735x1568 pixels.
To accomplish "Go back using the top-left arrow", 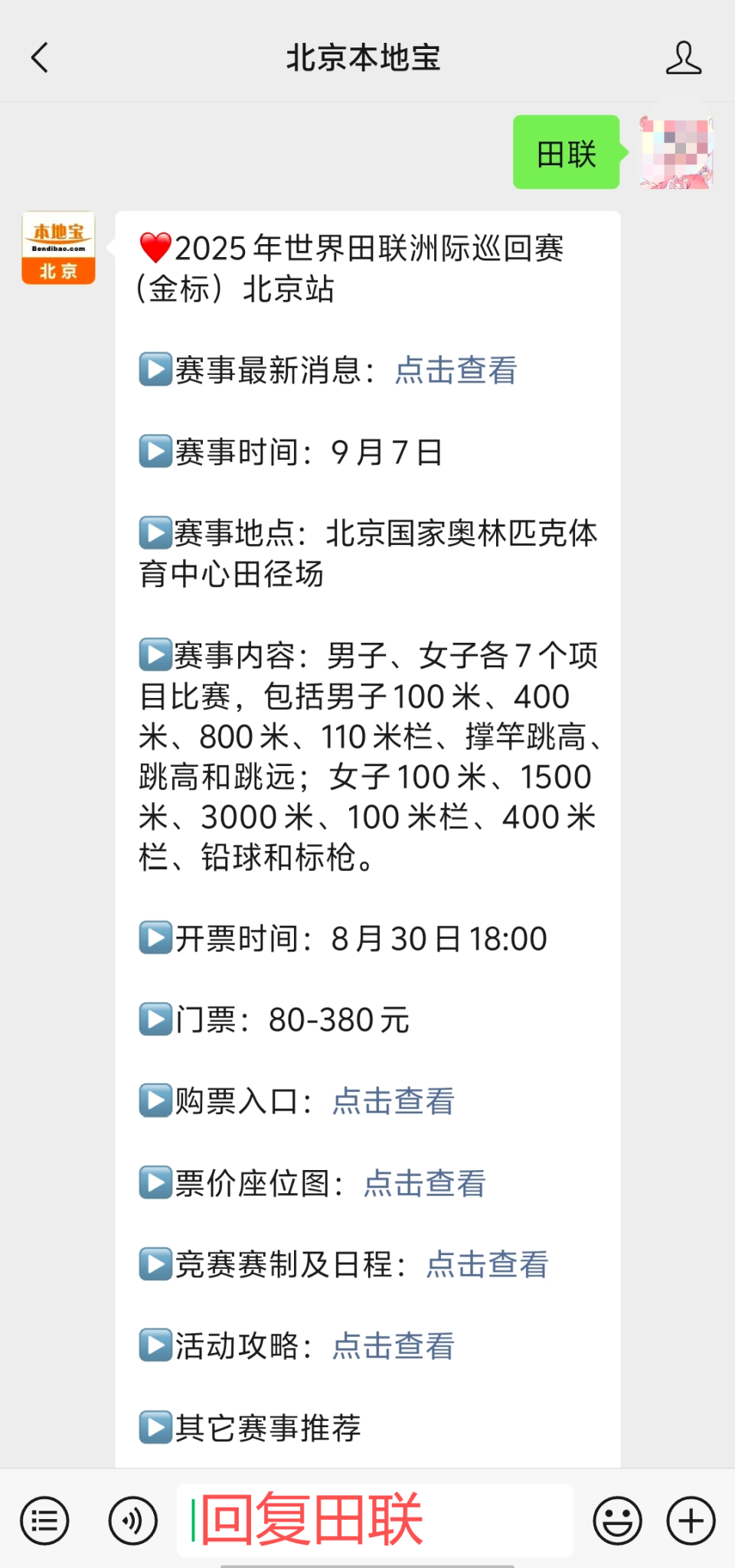I will click(40, 57).
